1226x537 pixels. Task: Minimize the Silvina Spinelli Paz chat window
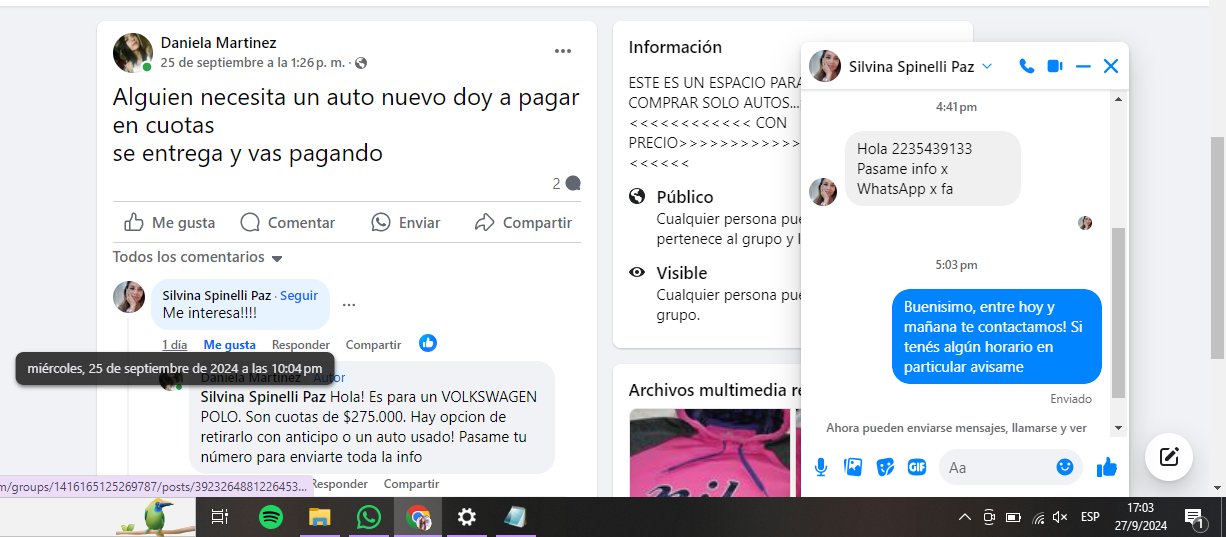click(1083, 66)
